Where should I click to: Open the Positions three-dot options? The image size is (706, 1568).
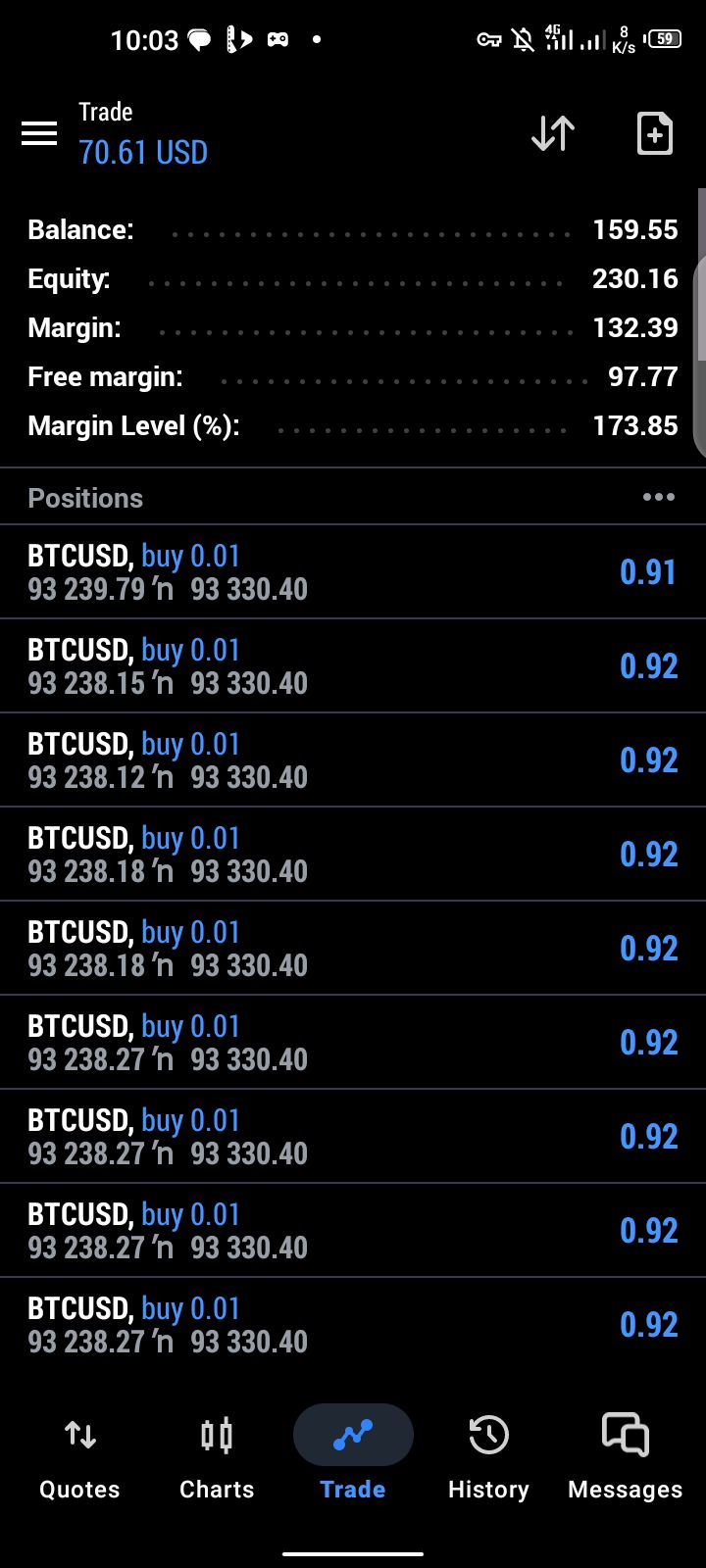pos(658,498)
